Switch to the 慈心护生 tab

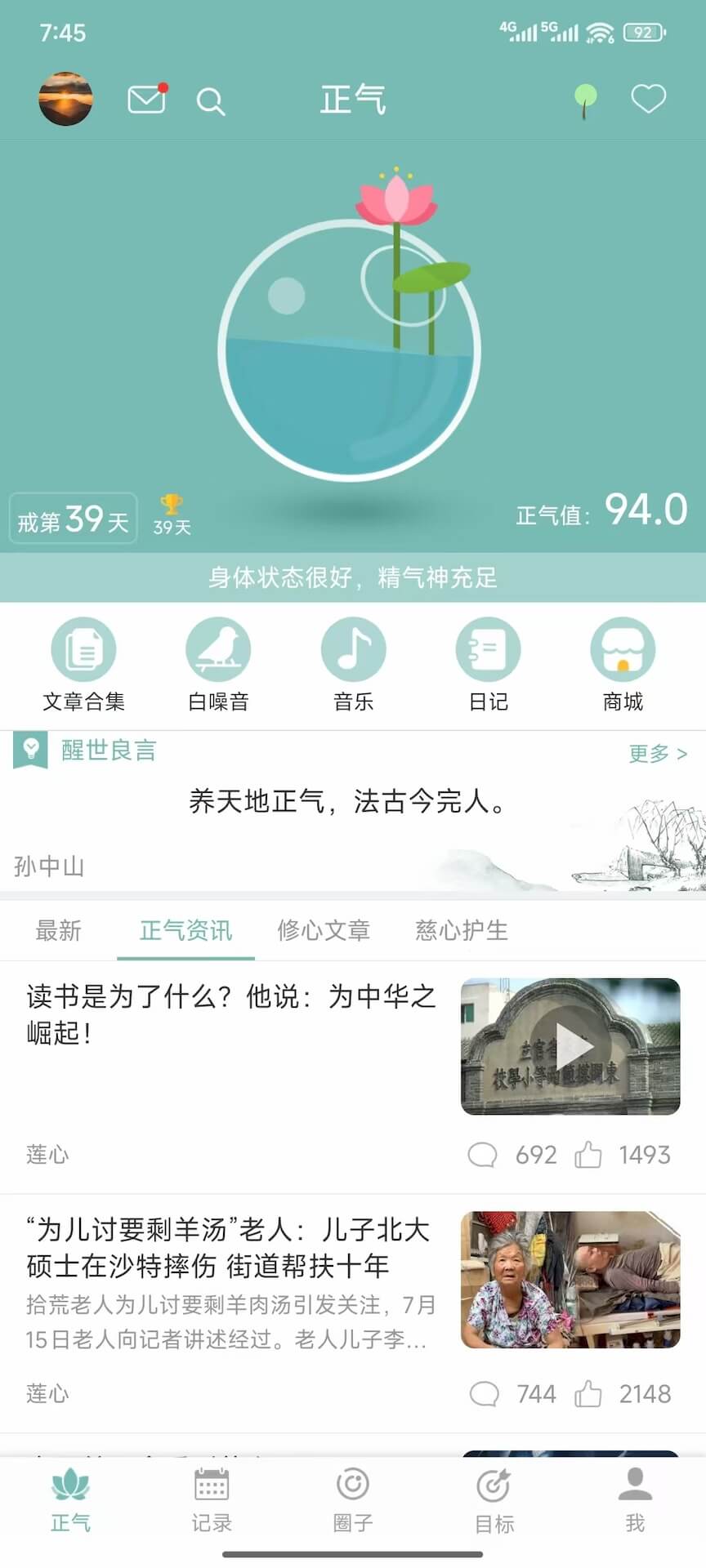pyautogui.click(x=460, y=930)
